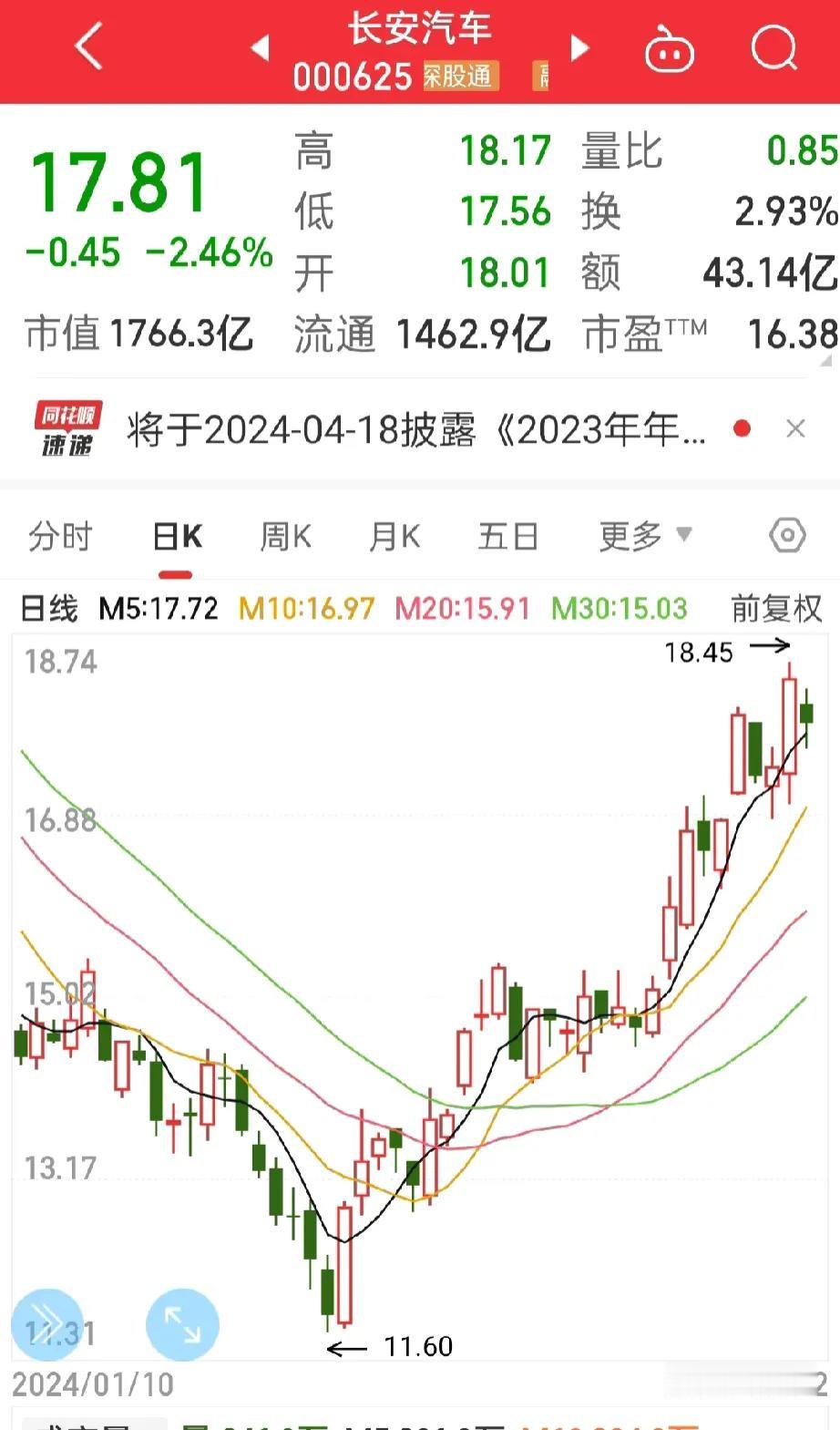Open the AI robot assistant icon
Screen dimensions: 840x1430
point(670,50)
